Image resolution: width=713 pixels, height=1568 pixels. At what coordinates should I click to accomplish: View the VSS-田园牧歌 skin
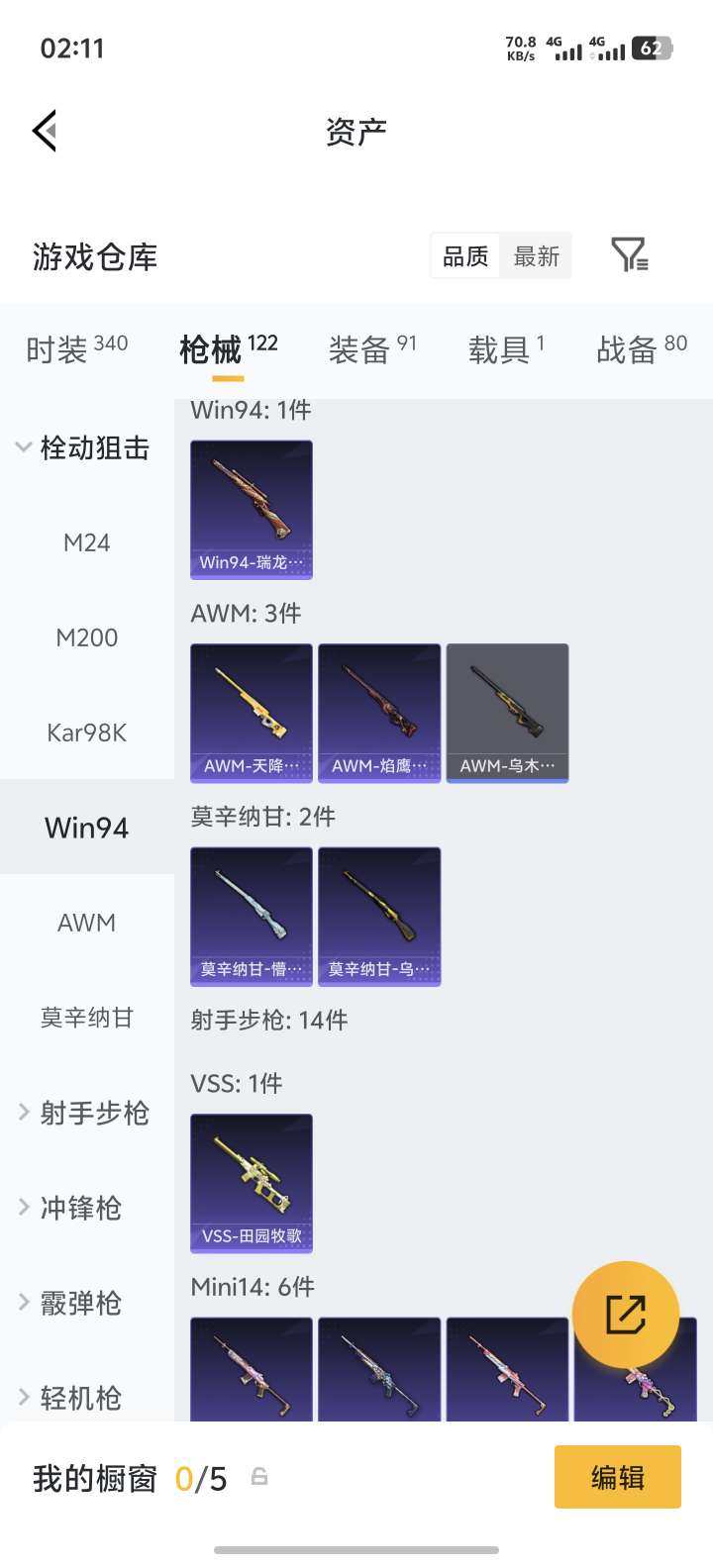pos(251,1183)
